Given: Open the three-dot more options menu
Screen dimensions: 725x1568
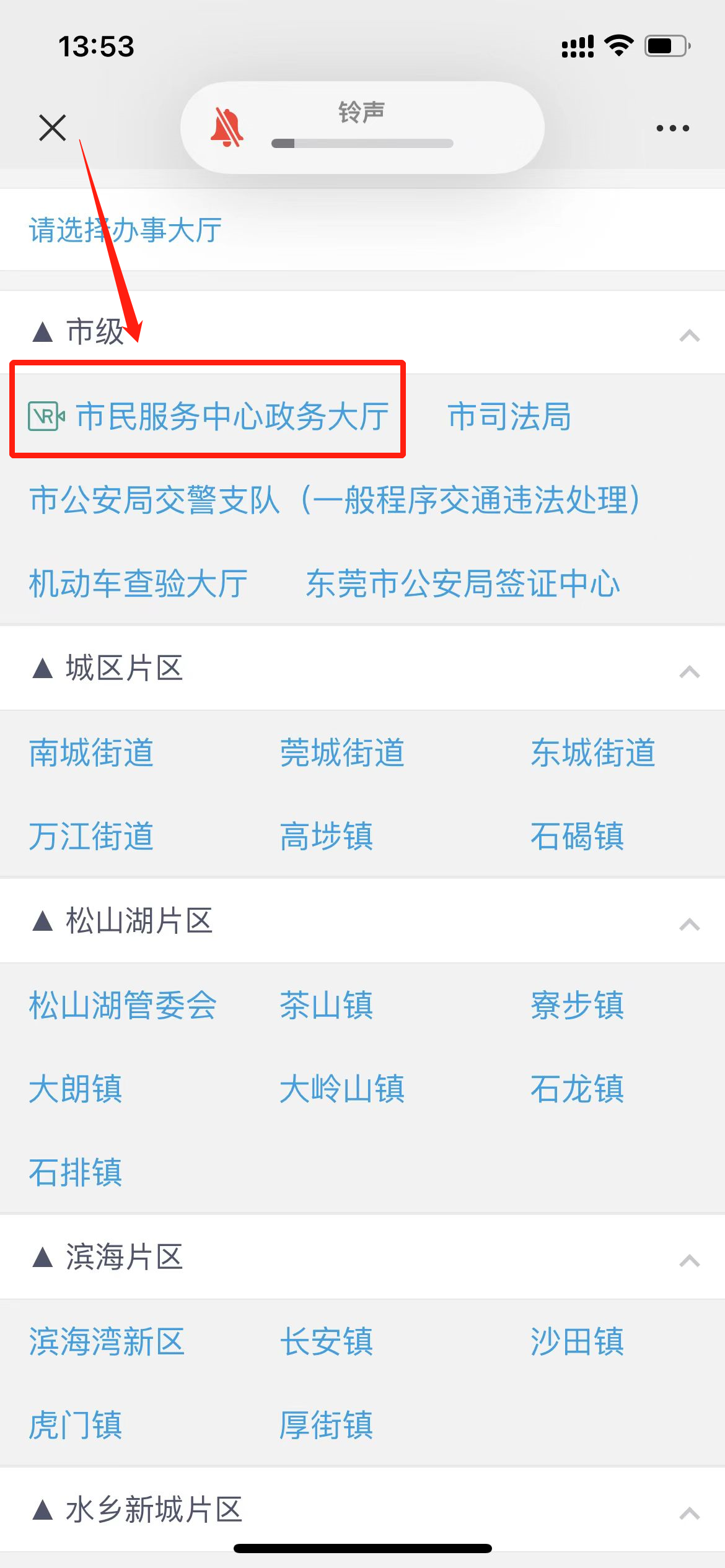Looking at the screenshot, I should tap(672, 128).
